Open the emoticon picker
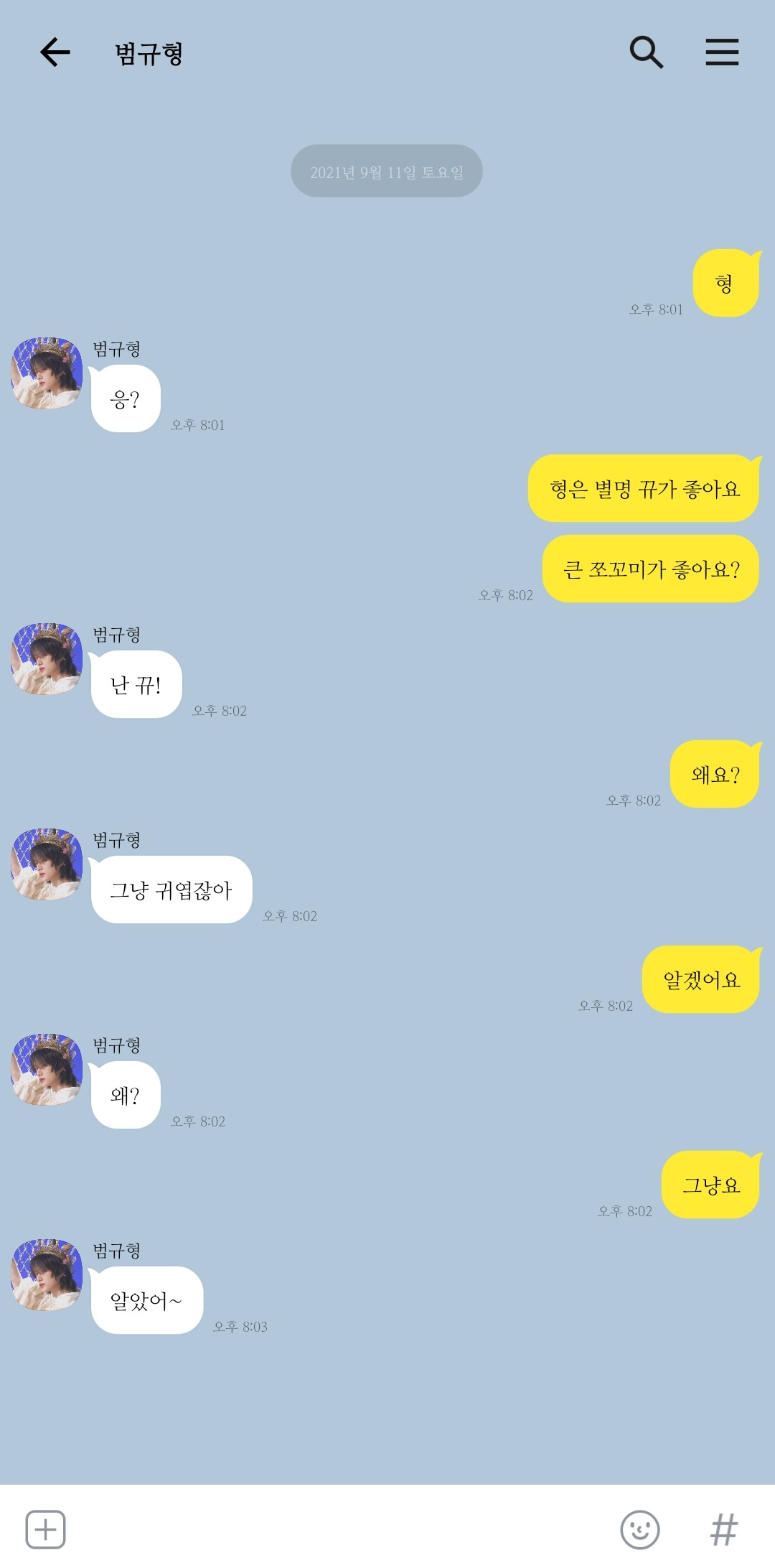 click(x=639, y=1529)
